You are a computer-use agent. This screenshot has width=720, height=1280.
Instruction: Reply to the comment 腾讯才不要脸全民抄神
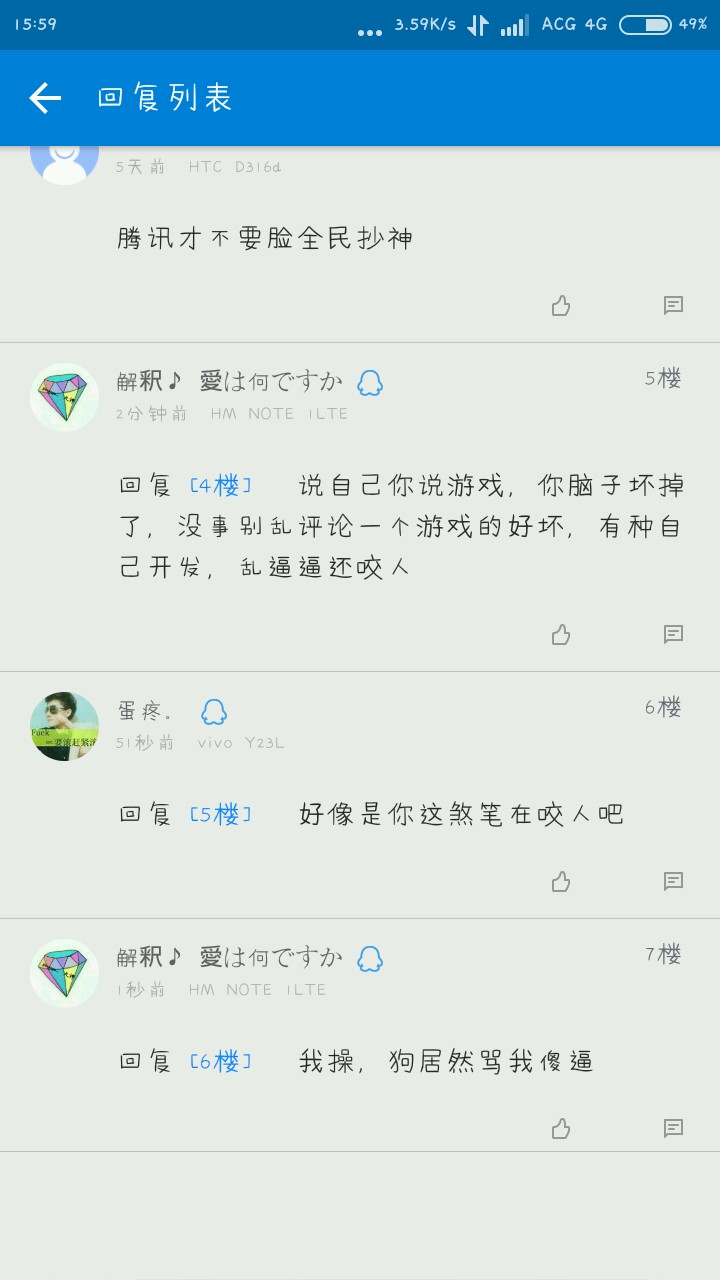674,305
